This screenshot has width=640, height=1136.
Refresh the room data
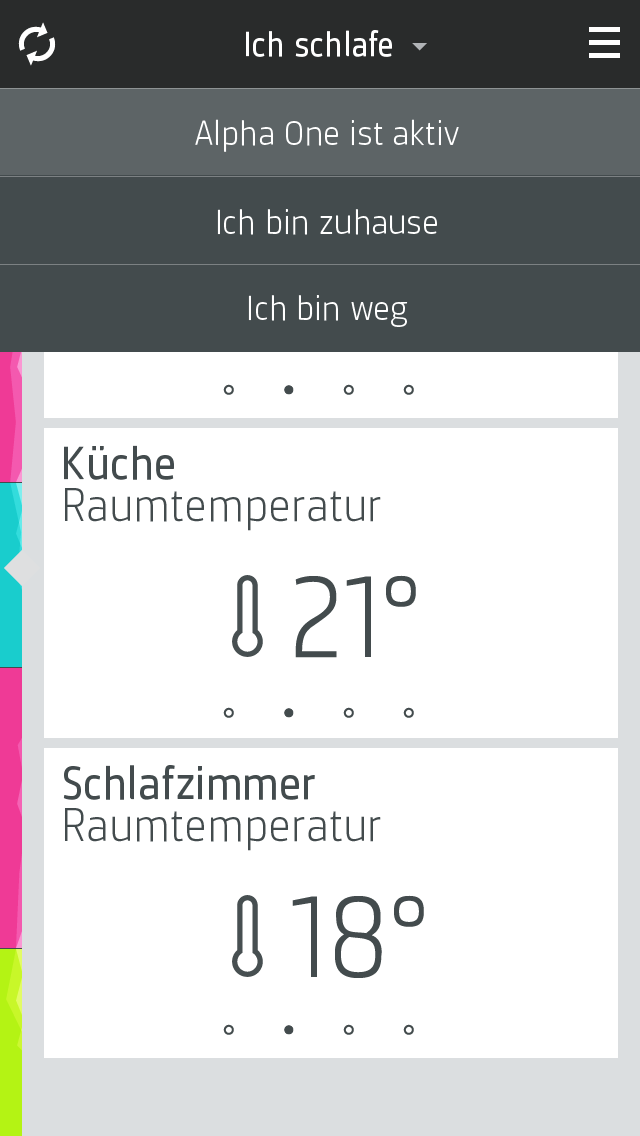pos(37,45)
